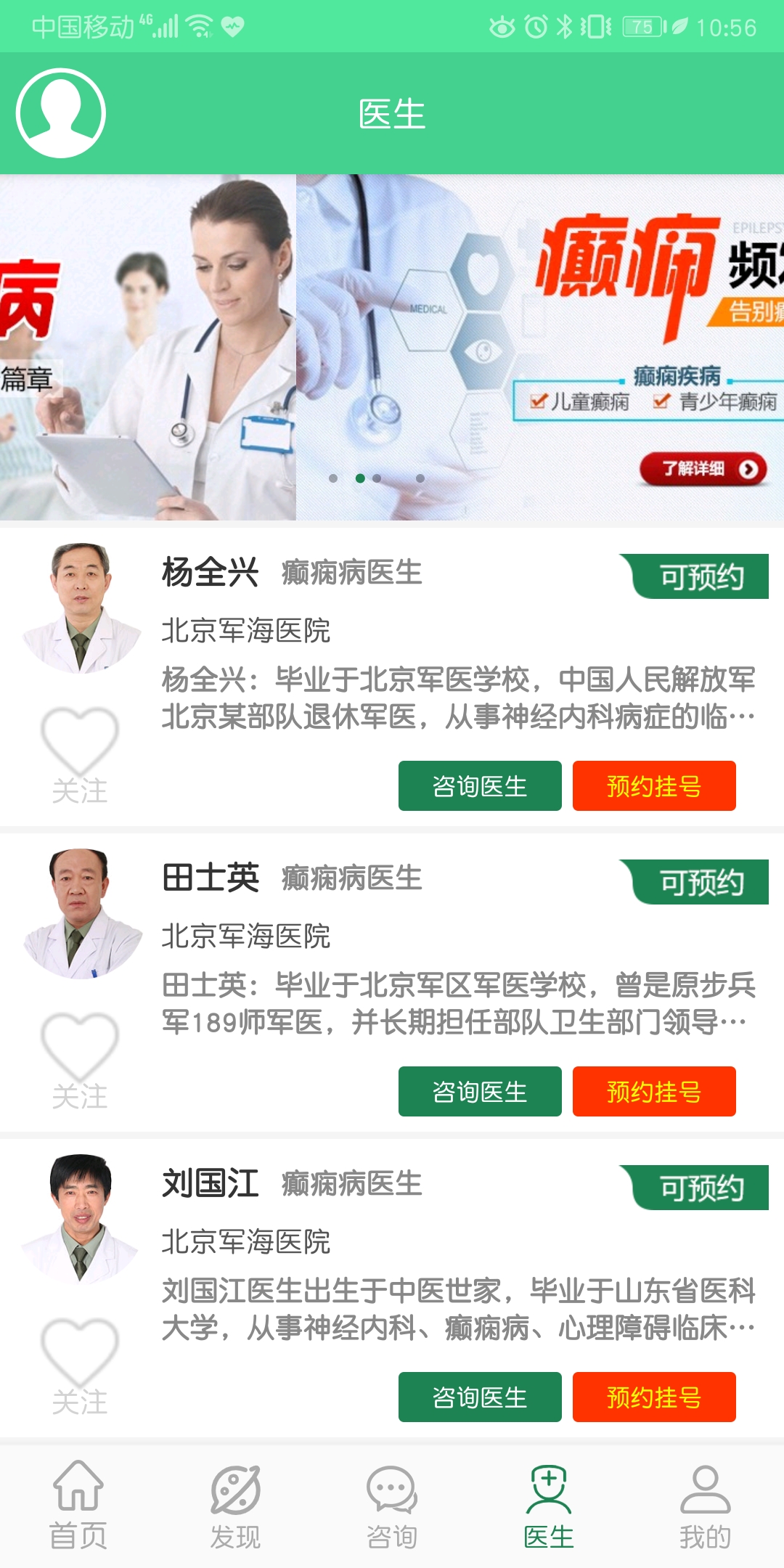Select the third carousel indicator dot
This screenshot has height=1568, width=784.
click(377, 478)
